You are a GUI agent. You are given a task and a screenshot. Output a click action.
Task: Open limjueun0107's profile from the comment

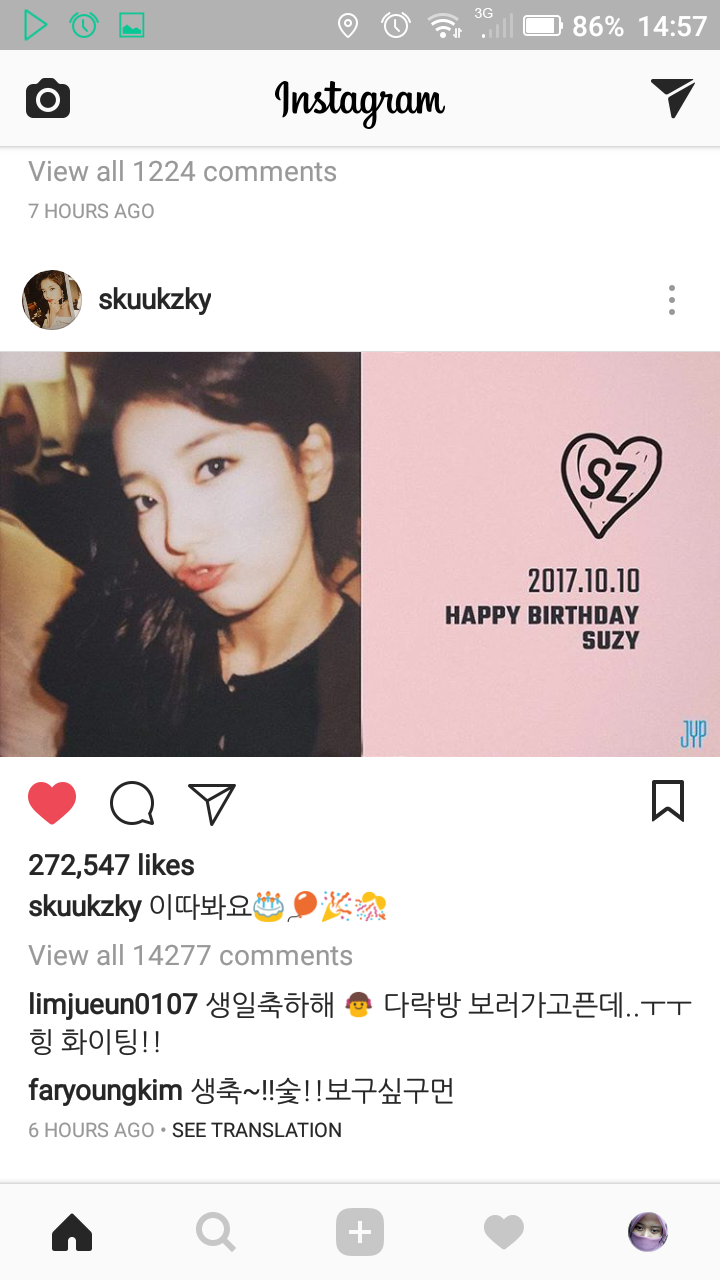pyautogui.click(x=112, y=1003)
